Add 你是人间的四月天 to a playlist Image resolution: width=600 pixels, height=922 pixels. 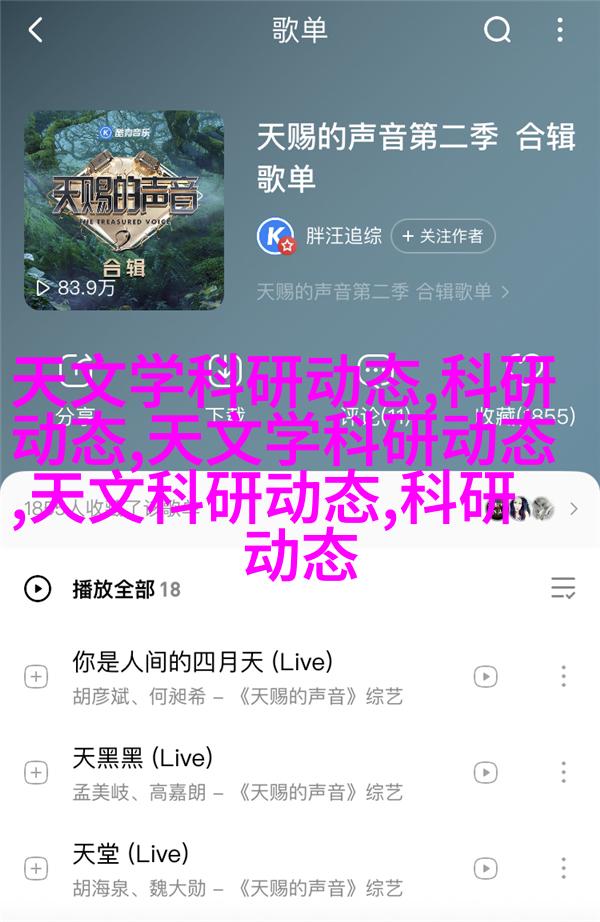(x=36, y=677)
